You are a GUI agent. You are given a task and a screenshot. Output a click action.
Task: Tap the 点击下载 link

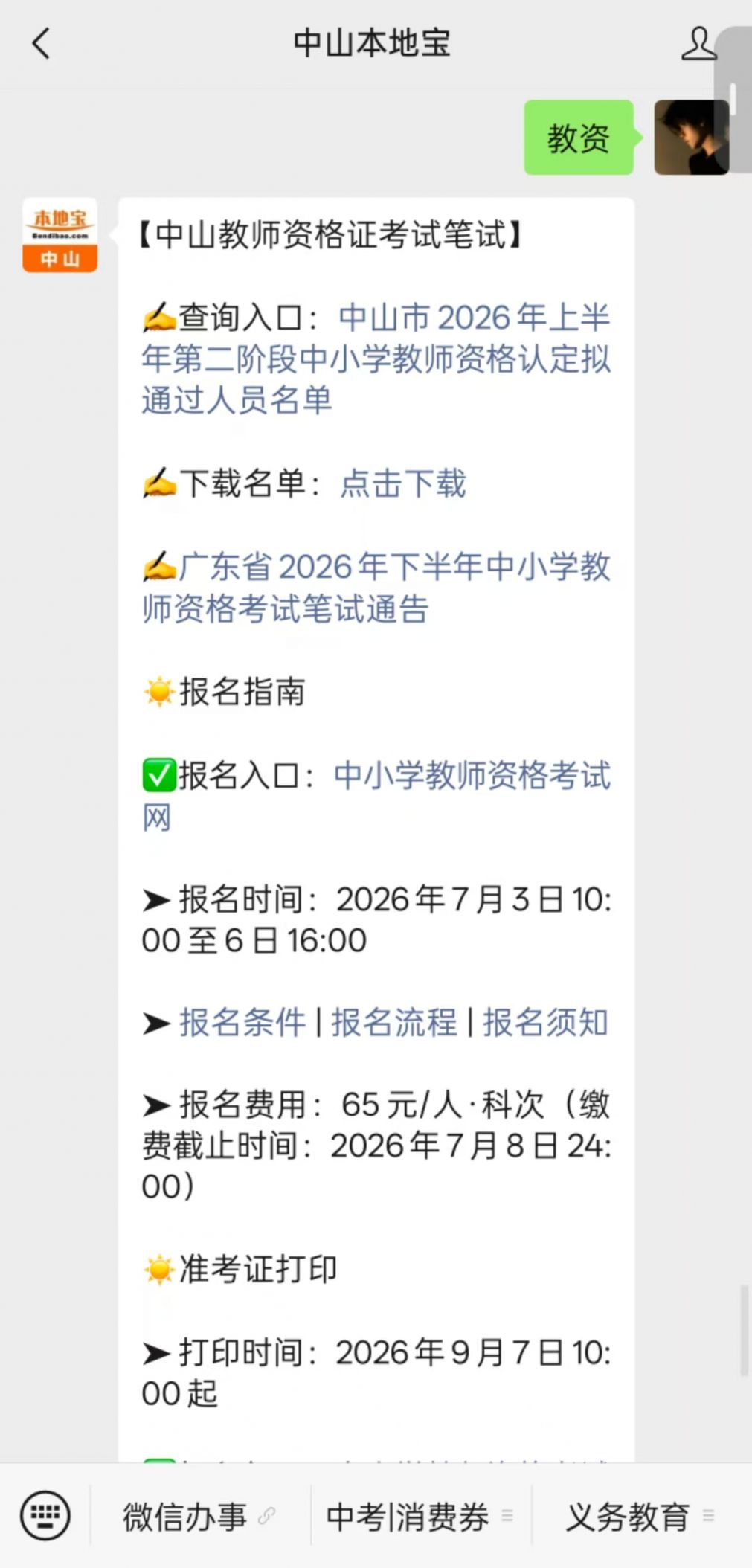pyautogui.click(x=403, y=483)
